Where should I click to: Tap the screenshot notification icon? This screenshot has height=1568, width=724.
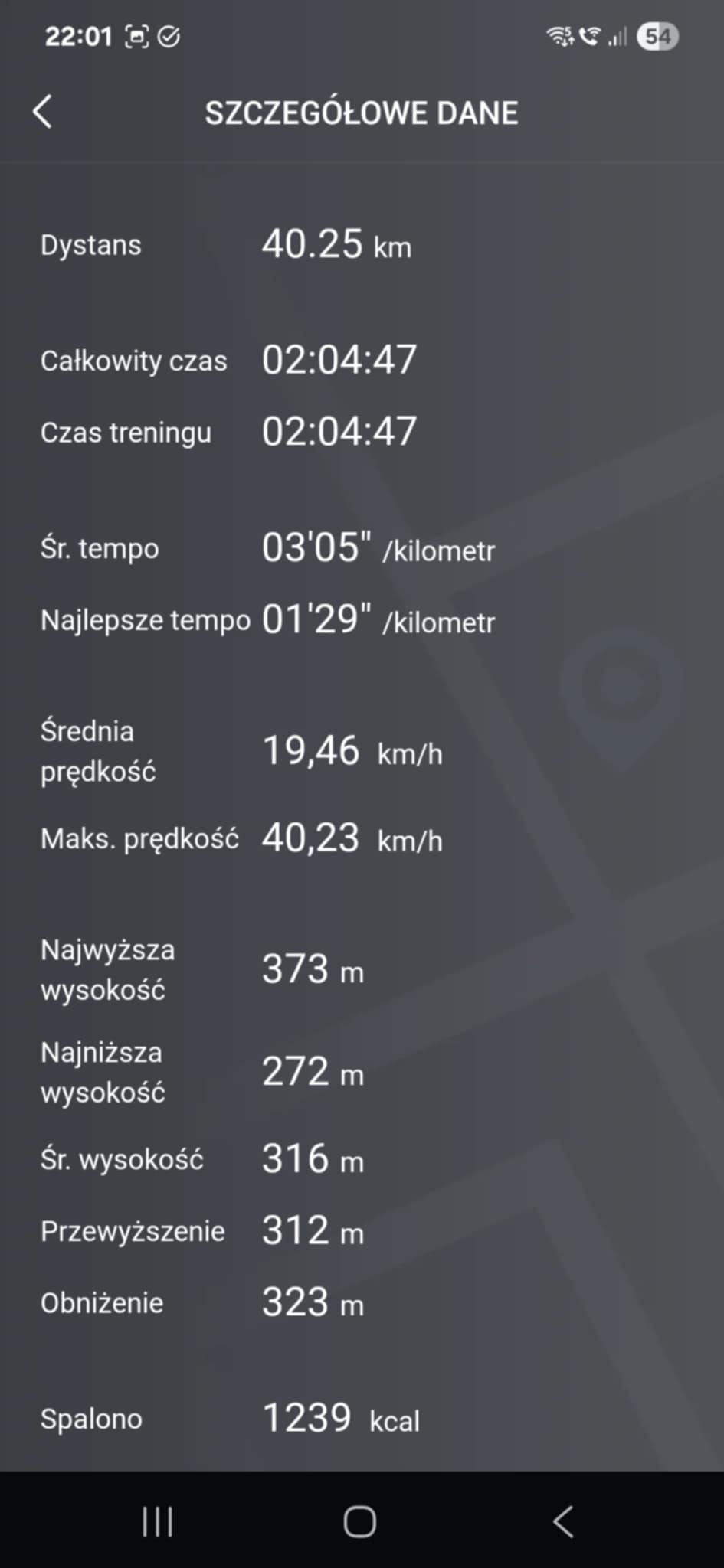136,34
